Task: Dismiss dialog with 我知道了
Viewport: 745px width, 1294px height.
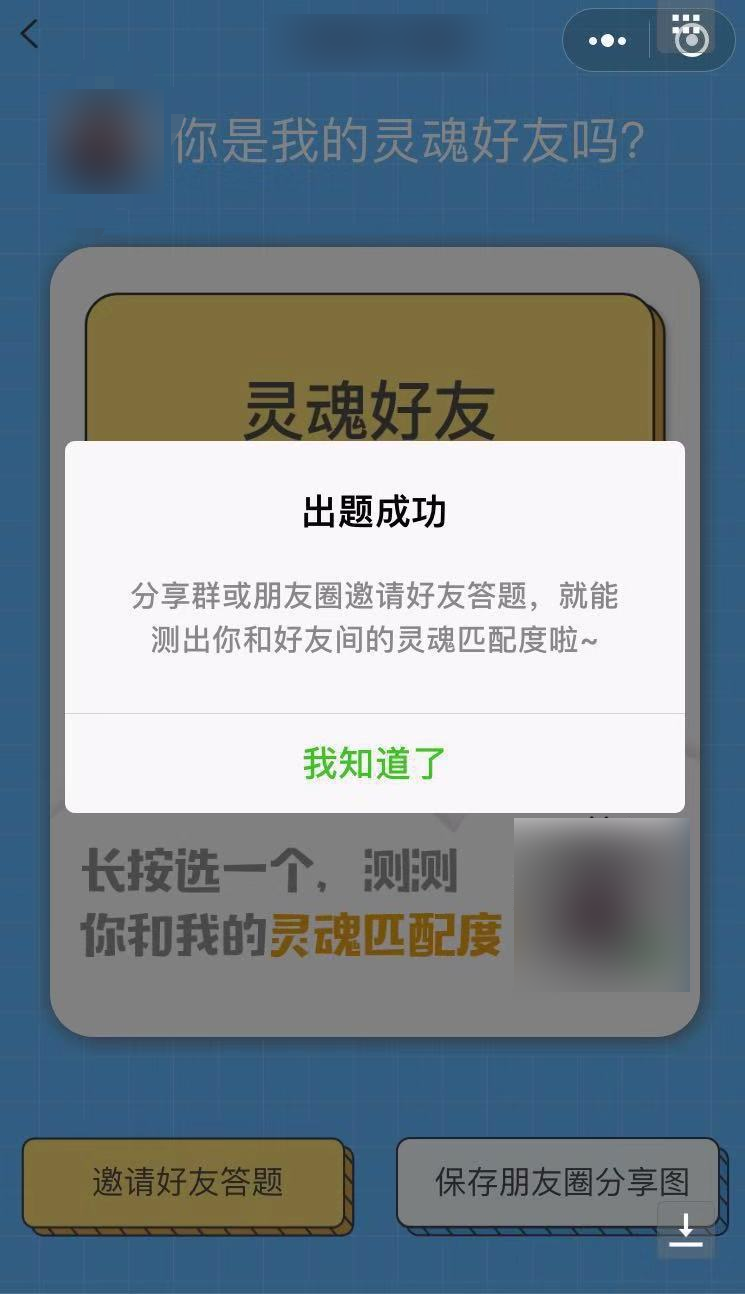Action: click(x=374, y=763)
